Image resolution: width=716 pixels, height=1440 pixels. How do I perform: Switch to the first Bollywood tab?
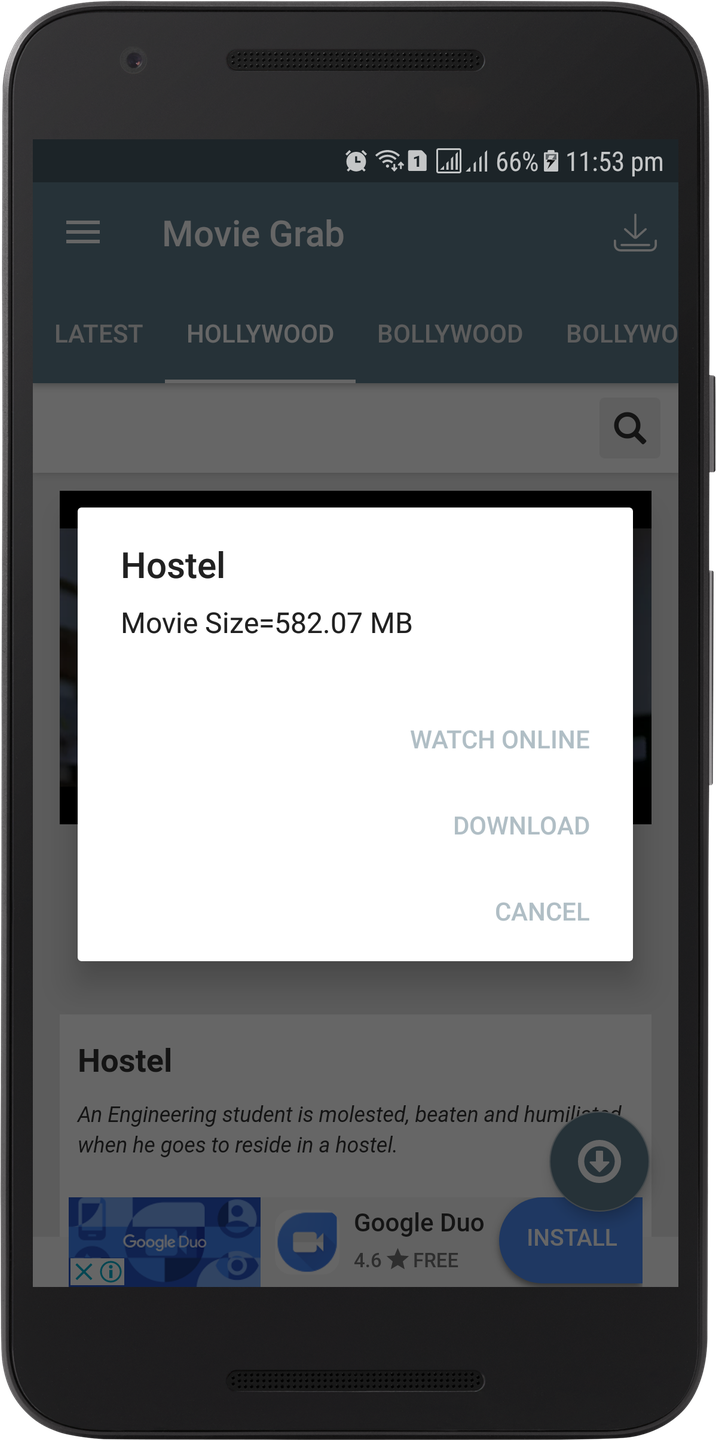coord(449,334)
